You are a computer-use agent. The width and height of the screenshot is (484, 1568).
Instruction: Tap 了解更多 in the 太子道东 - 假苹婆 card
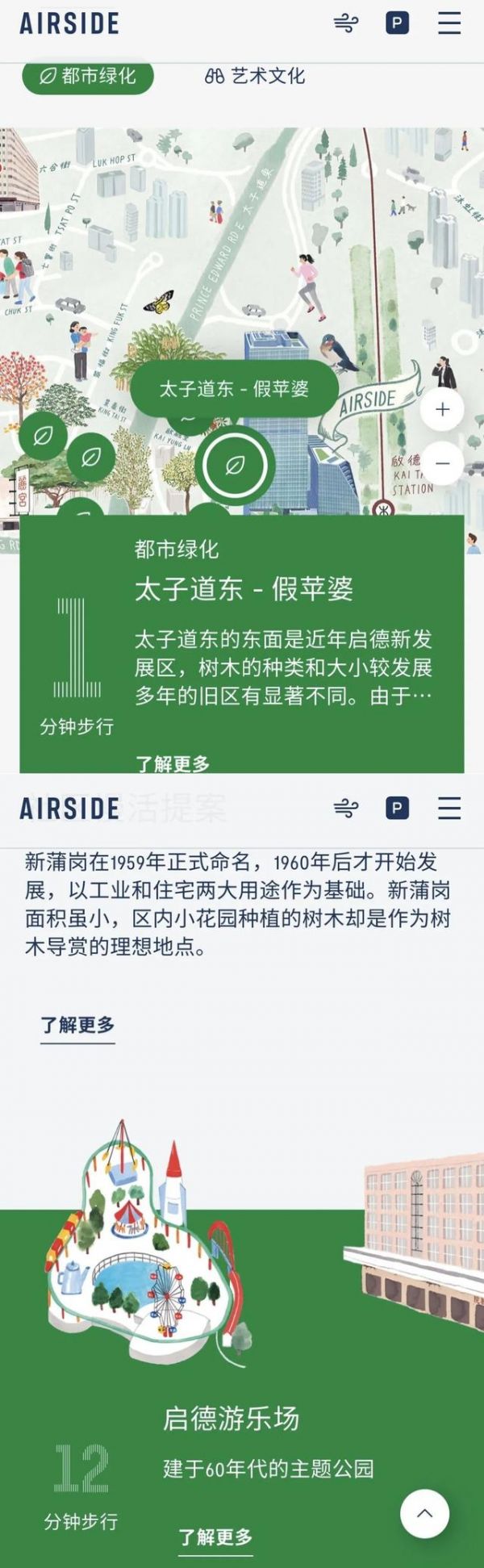[x=173, y=763]
